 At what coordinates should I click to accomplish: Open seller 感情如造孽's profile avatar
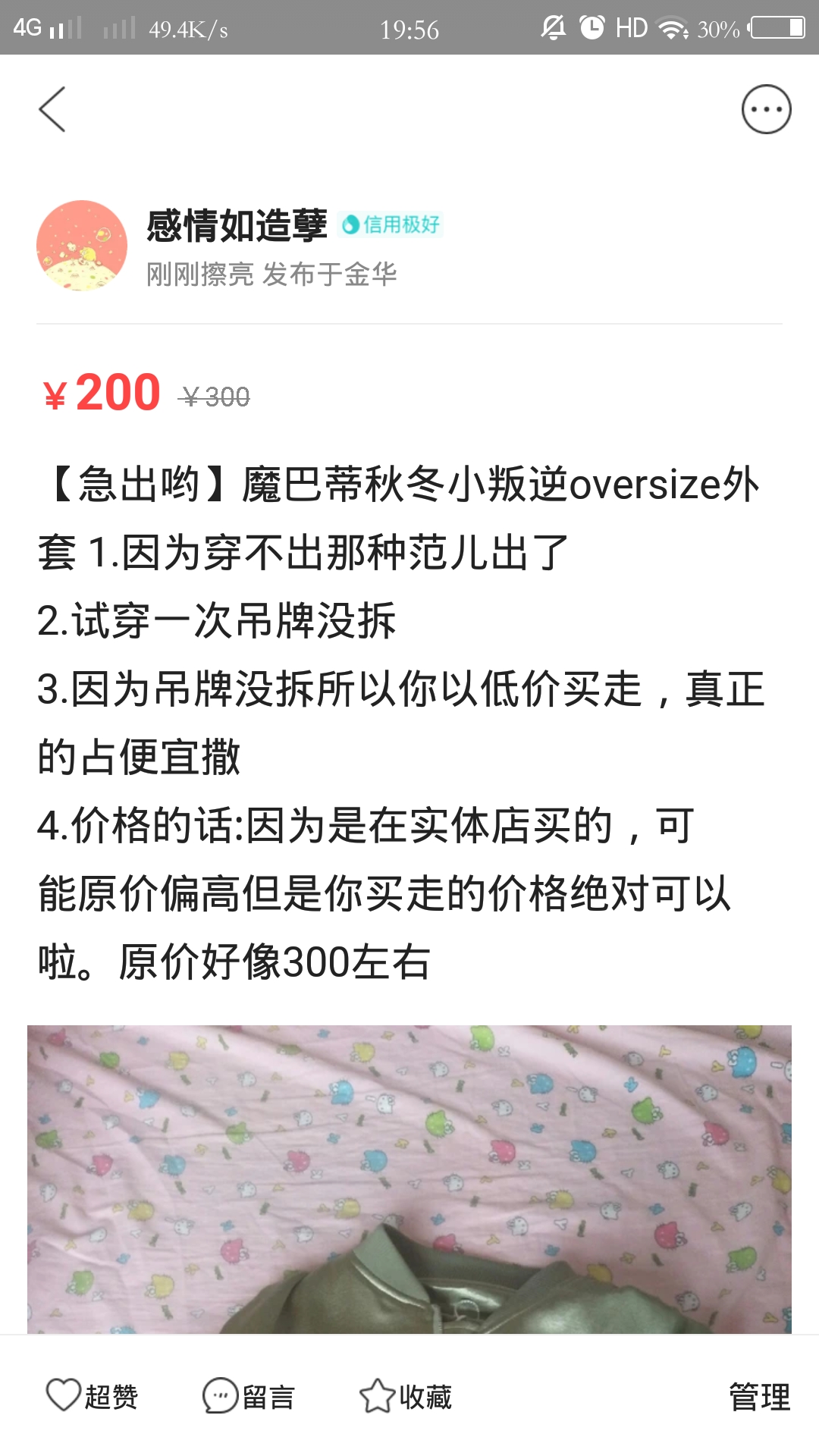click(82, 245)
